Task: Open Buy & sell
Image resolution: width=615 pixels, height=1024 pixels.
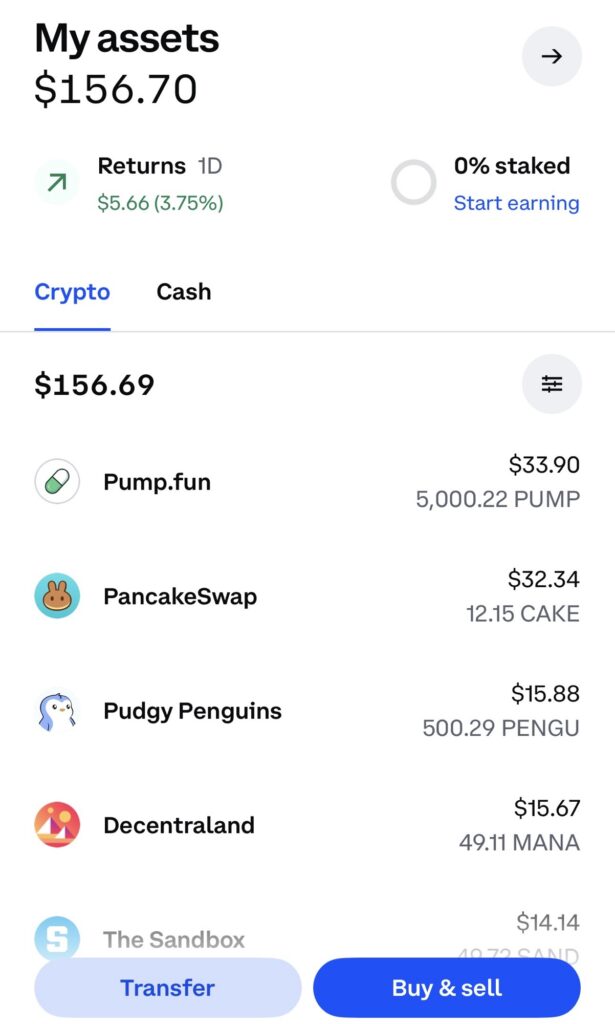Action: [446, 988]
